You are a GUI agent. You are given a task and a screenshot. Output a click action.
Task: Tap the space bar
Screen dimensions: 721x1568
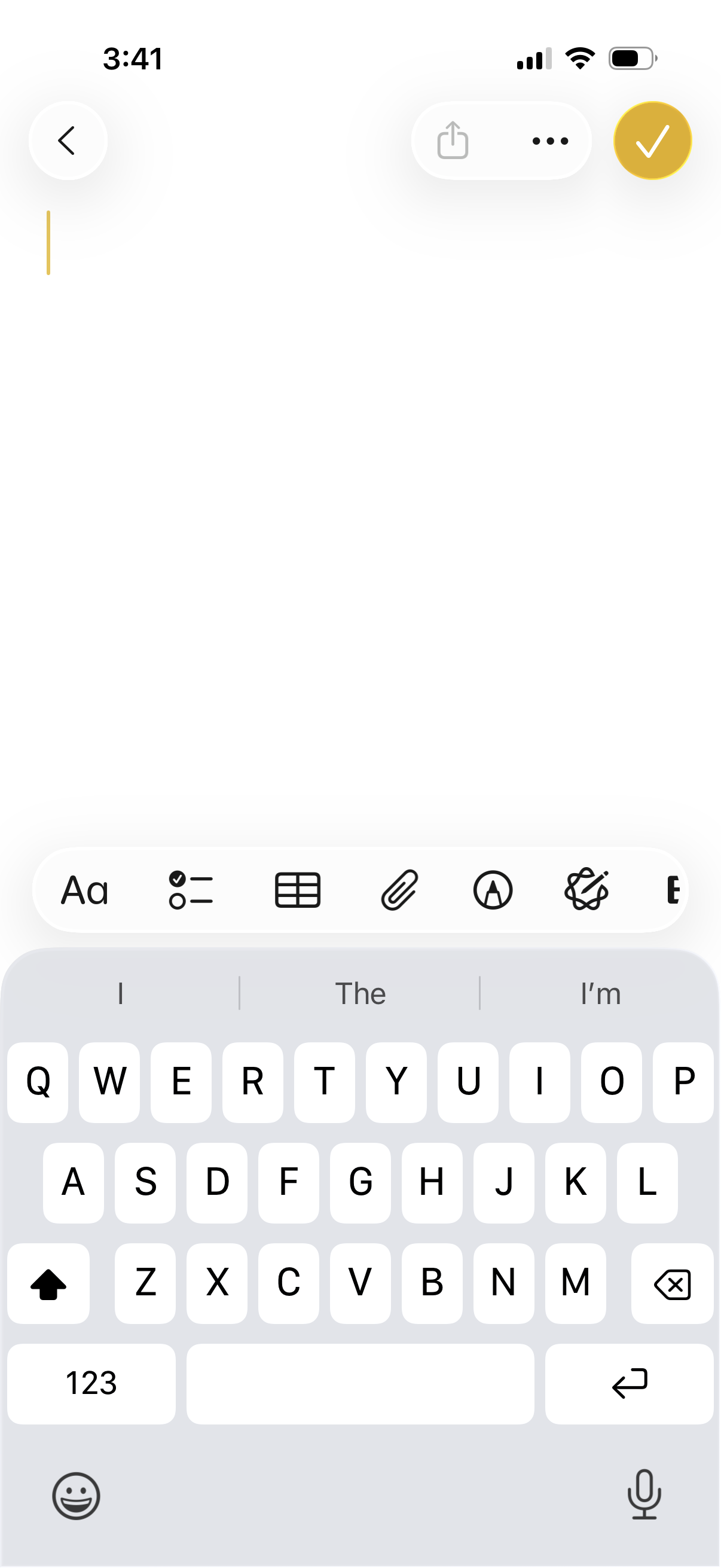click(x=360, y=1384)
